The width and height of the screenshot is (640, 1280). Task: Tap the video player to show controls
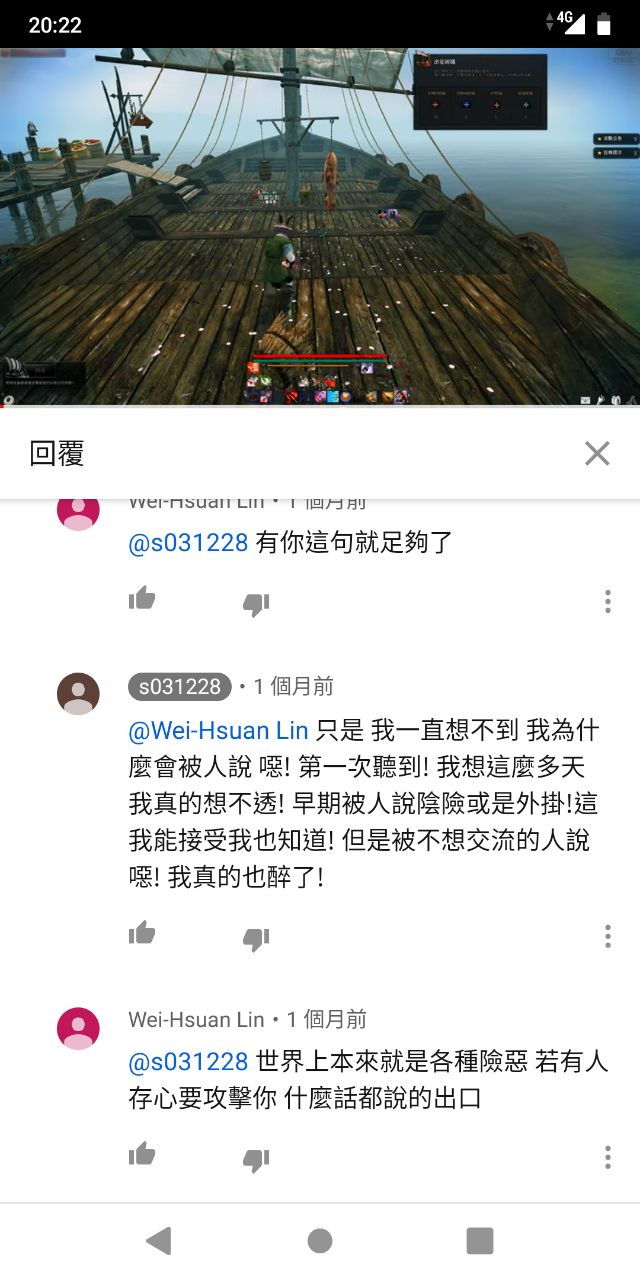click(320, 227)
